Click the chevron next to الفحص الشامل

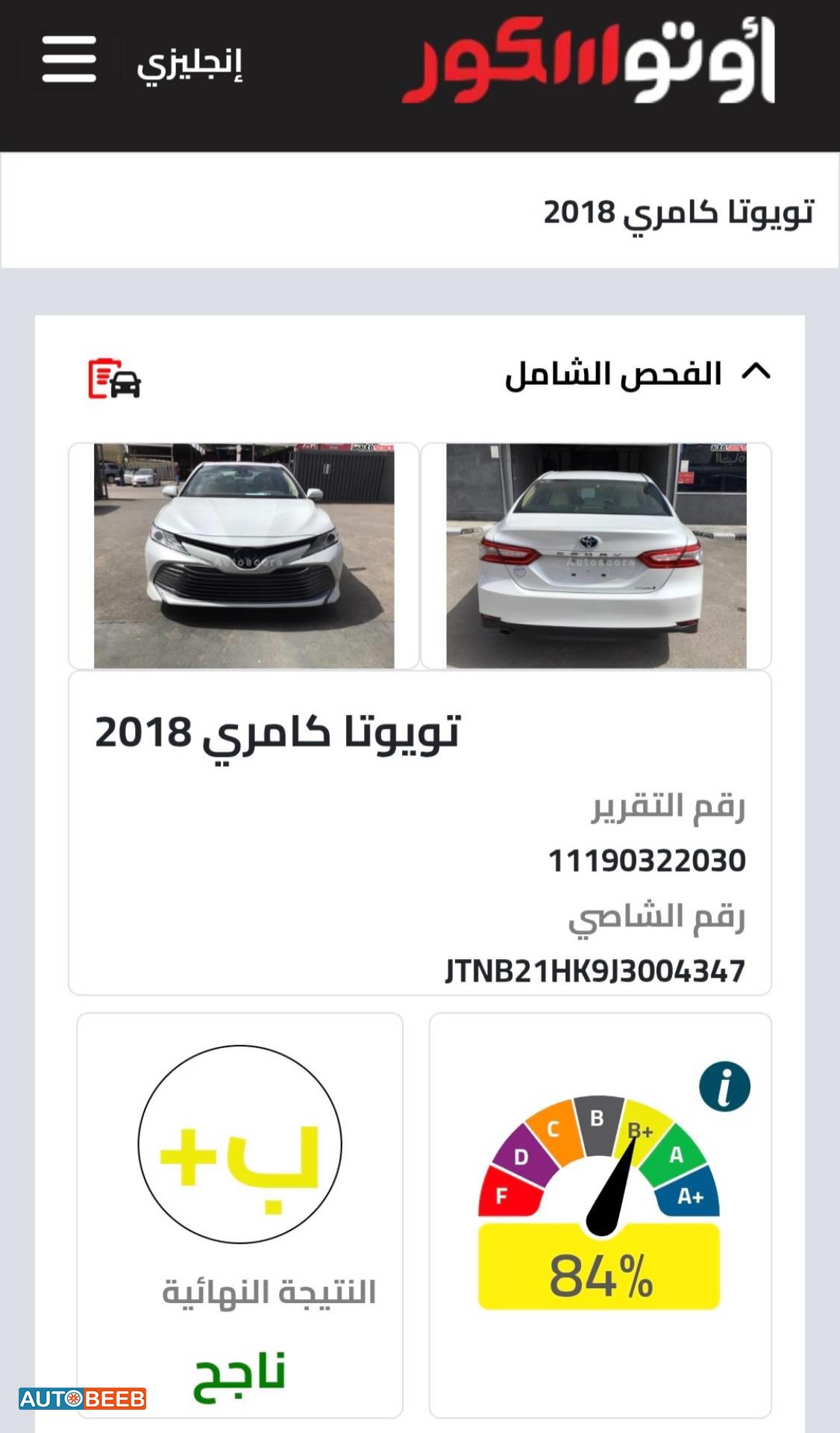756,372
